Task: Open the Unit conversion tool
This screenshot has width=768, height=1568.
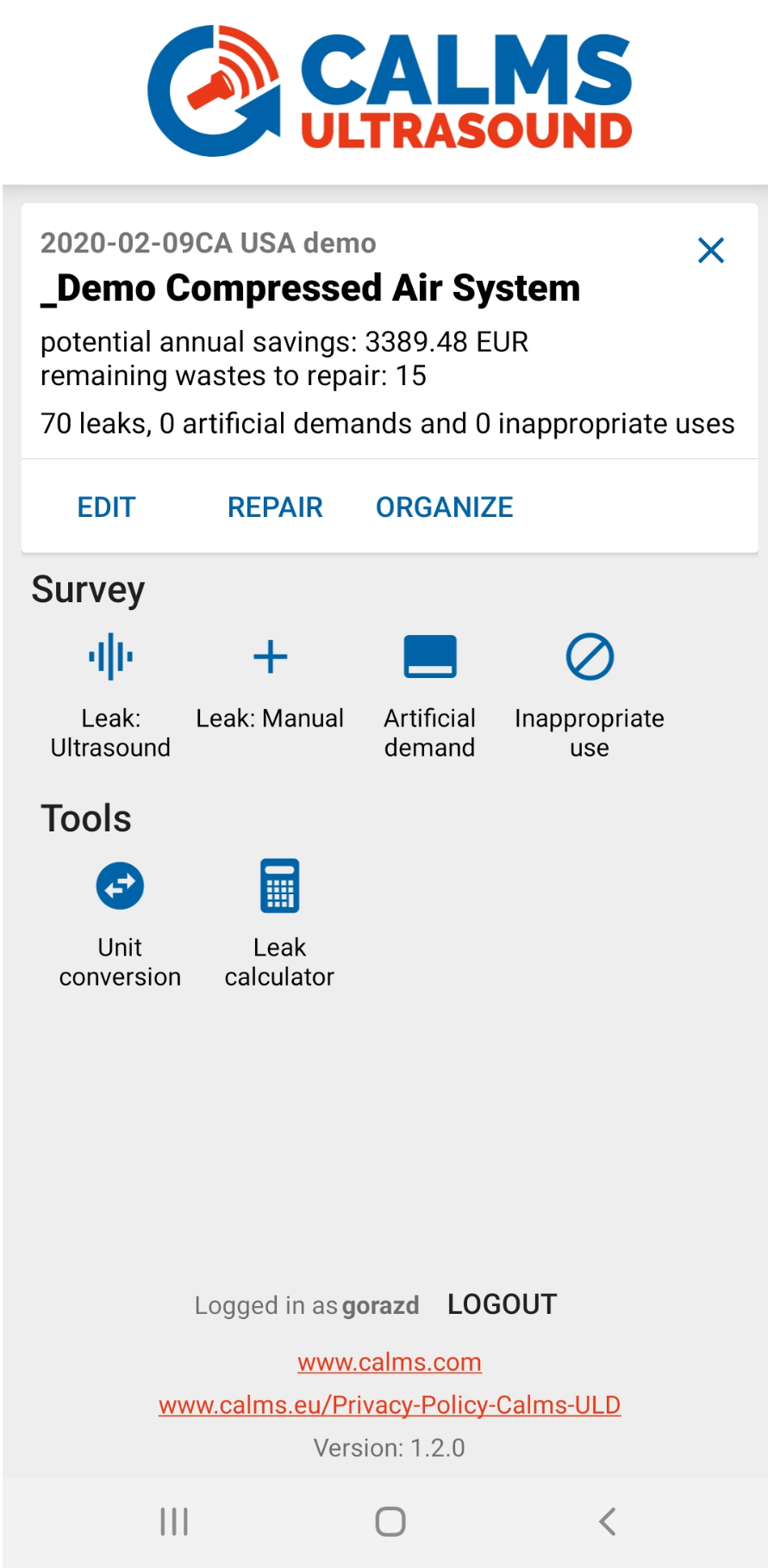Action: pyautogui.click(x=120, y=924)
